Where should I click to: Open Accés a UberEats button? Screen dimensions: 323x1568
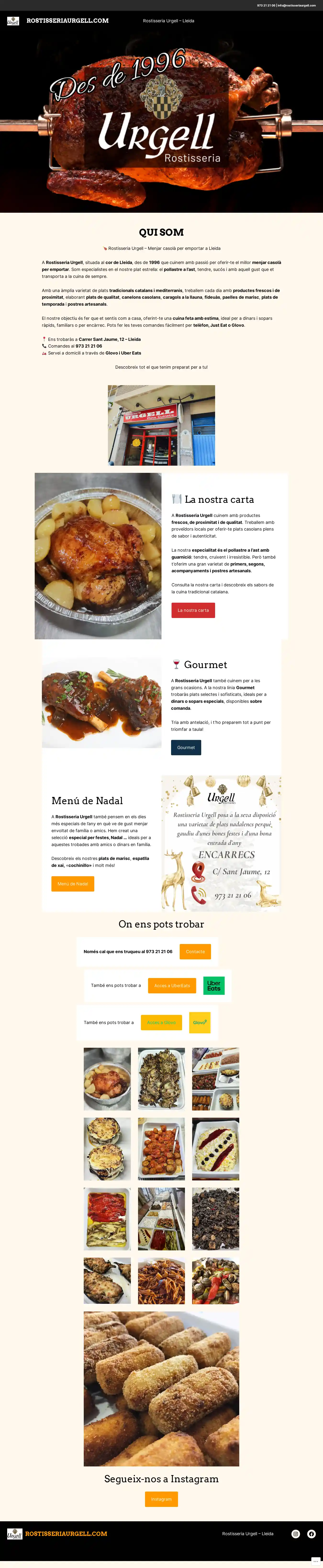tap(172, 985)
